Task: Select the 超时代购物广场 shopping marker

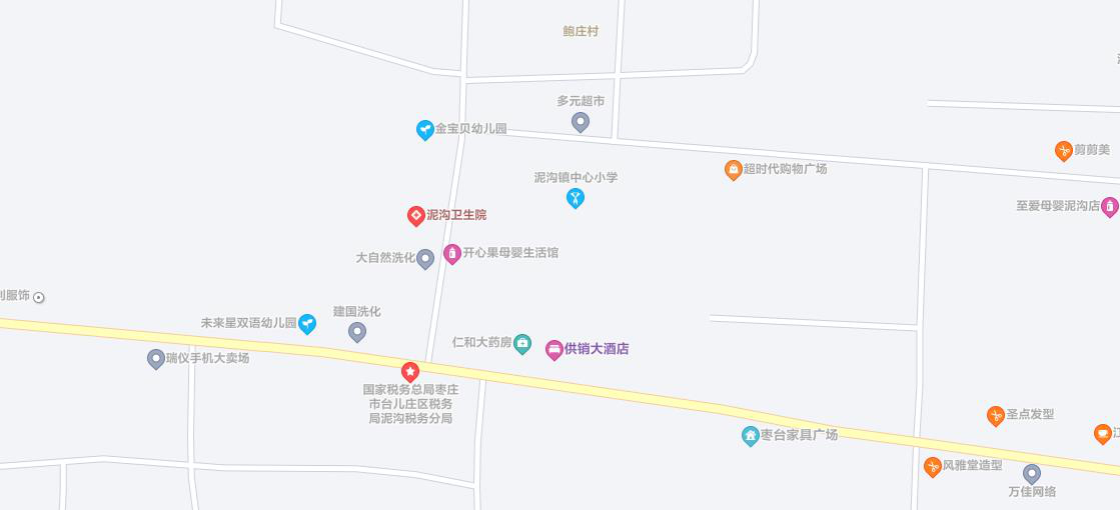Action: (x=733, y=169)
